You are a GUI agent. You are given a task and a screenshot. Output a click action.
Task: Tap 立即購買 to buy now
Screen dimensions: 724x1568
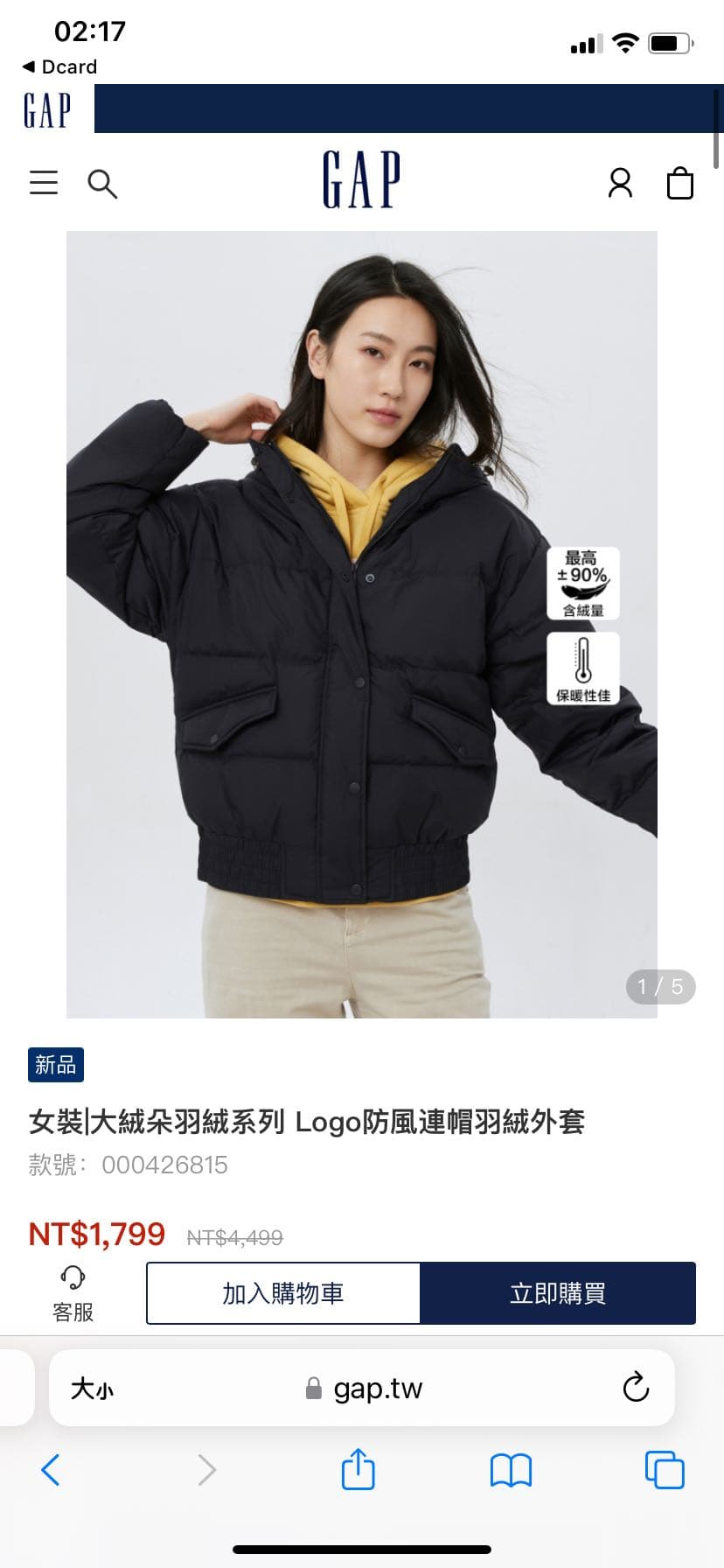point(559,1292)
